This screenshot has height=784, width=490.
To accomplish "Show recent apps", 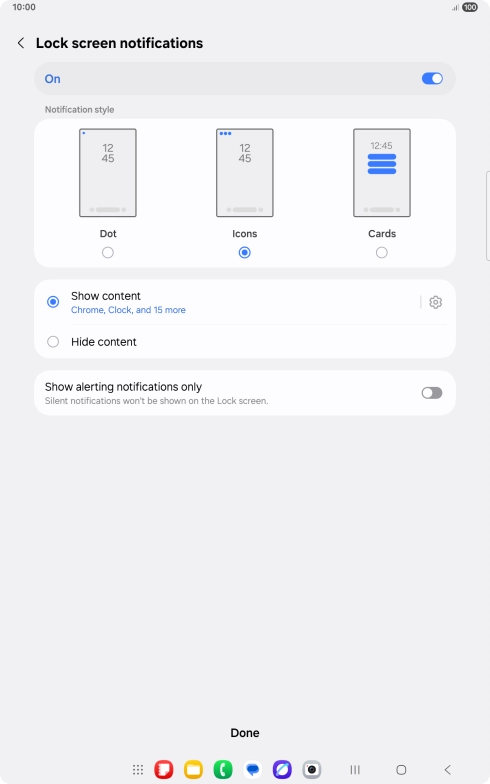I will pyautogui.click(x=355, y=770).
